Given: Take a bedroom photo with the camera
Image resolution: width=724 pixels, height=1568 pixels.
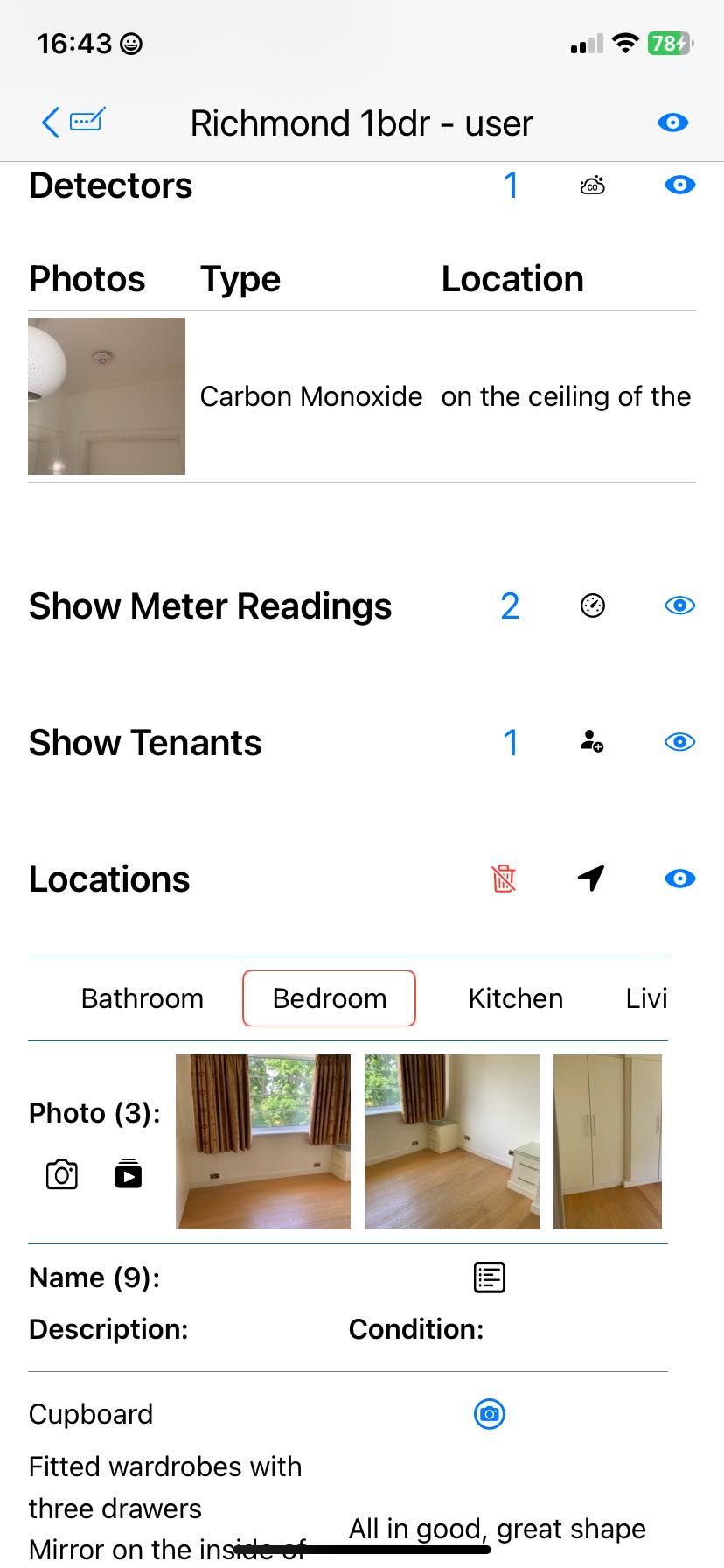Looking at the screenshot, I should (x=62, y=1174).
